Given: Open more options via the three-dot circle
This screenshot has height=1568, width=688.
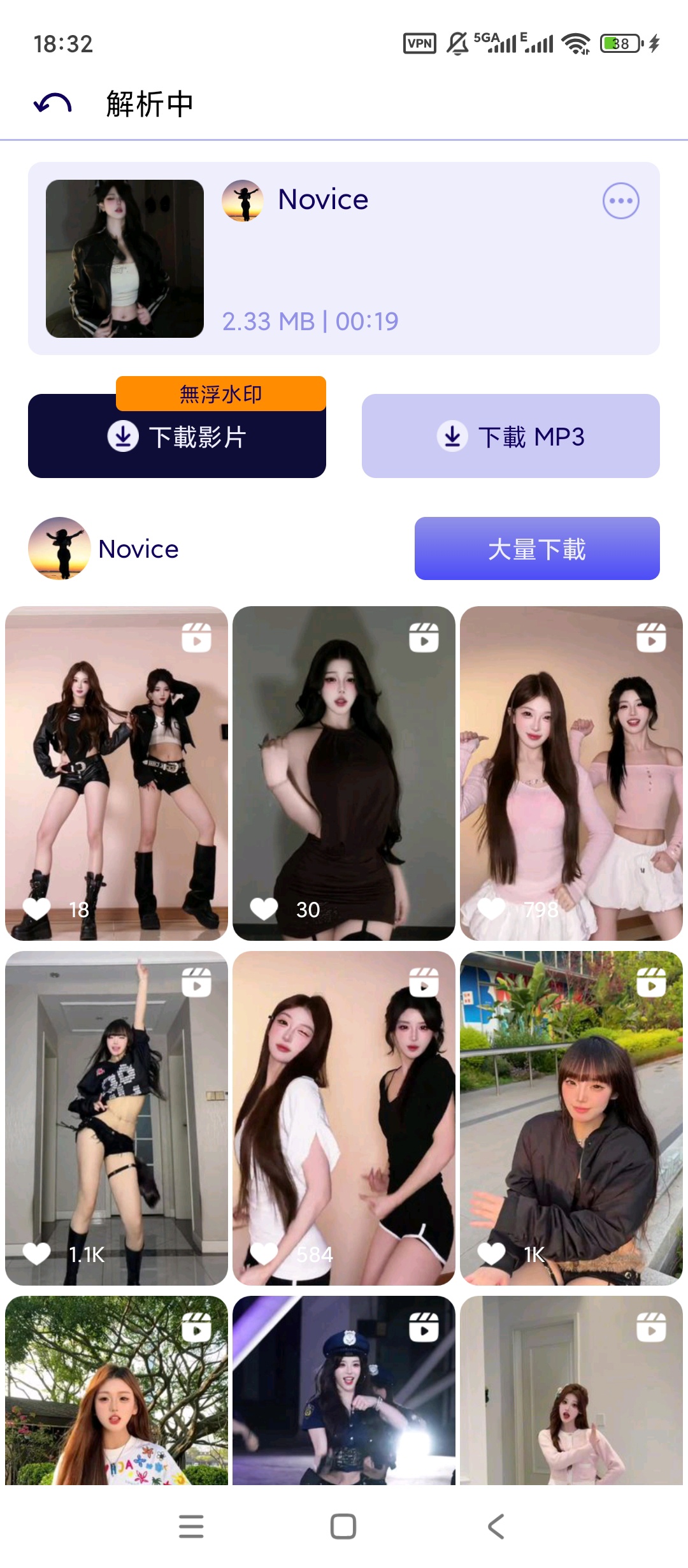Looking at the screenshot, I should (621, 200).
